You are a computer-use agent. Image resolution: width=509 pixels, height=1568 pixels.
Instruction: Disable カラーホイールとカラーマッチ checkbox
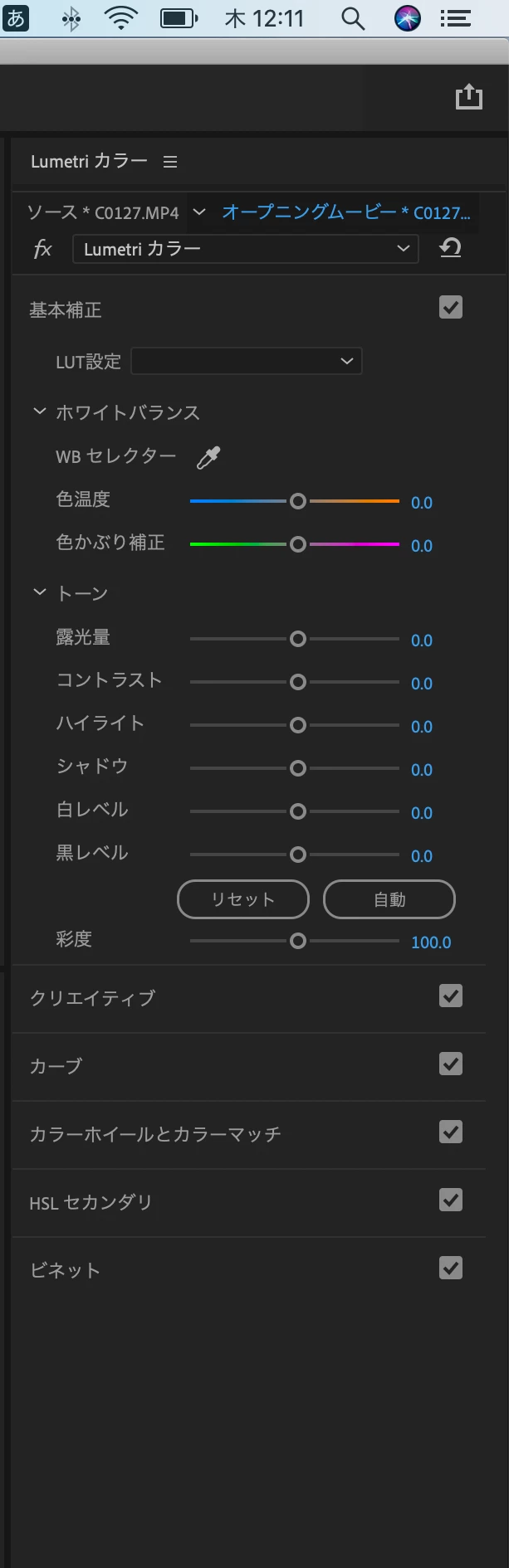pyautogui.click(x=451, y=1132)
